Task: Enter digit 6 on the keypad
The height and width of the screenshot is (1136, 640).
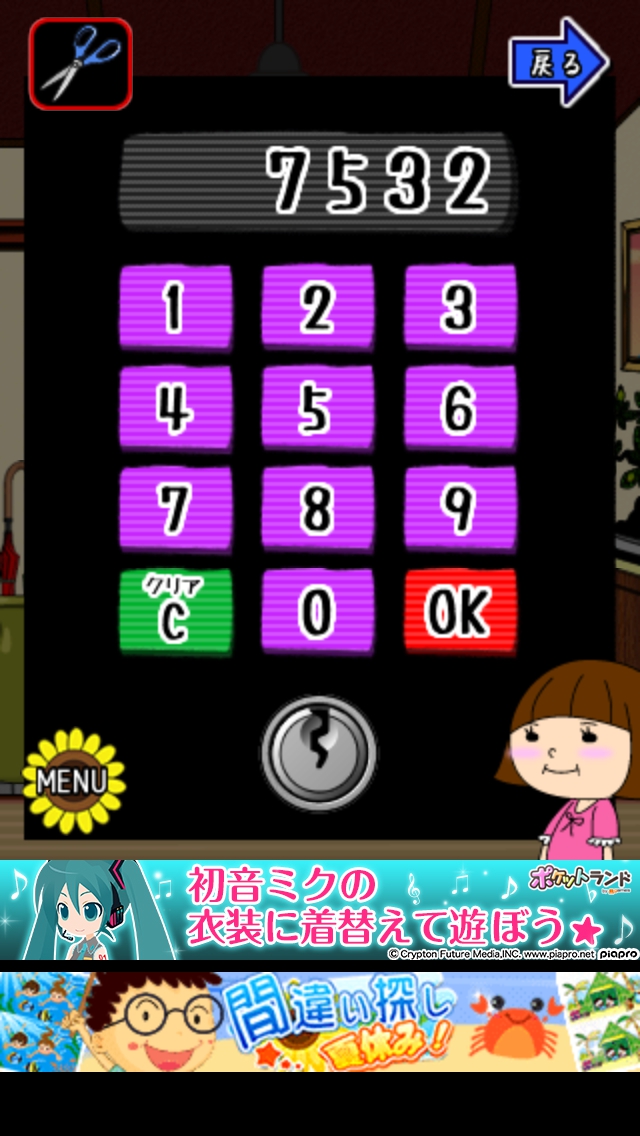Action: coord(460,409)
